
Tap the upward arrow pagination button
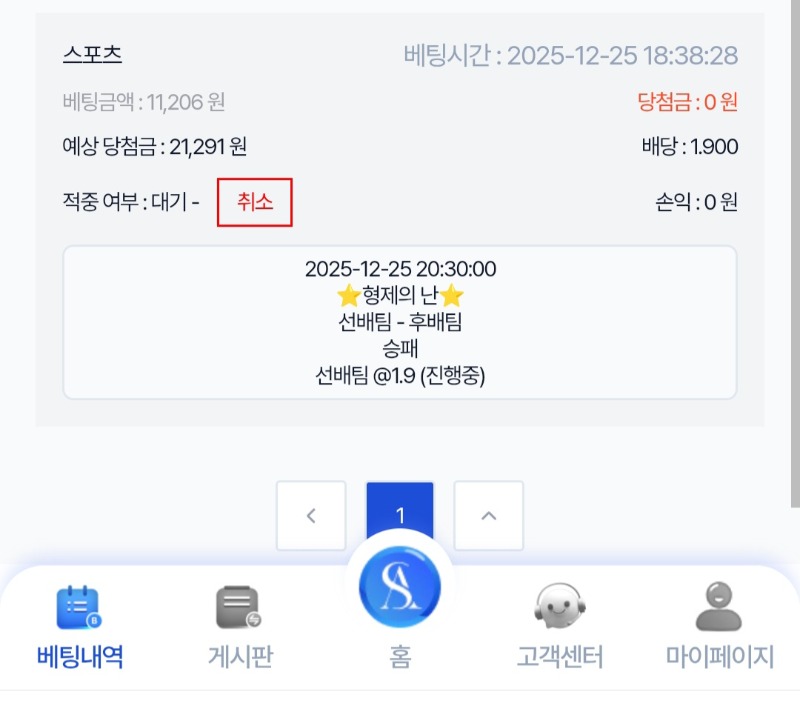pyautogui.click(x=488, y=515)
